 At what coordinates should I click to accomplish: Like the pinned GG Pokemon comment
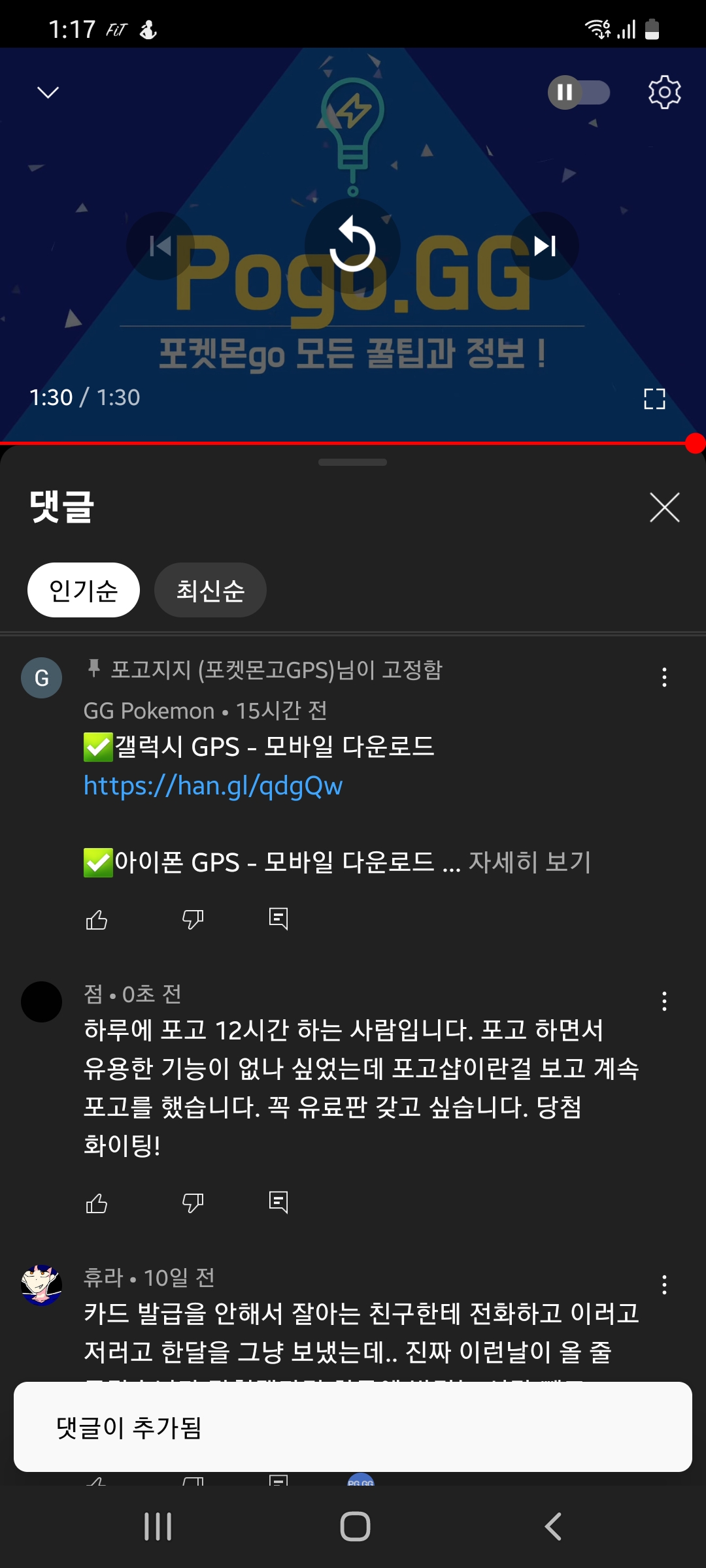(x=97, y=919)
